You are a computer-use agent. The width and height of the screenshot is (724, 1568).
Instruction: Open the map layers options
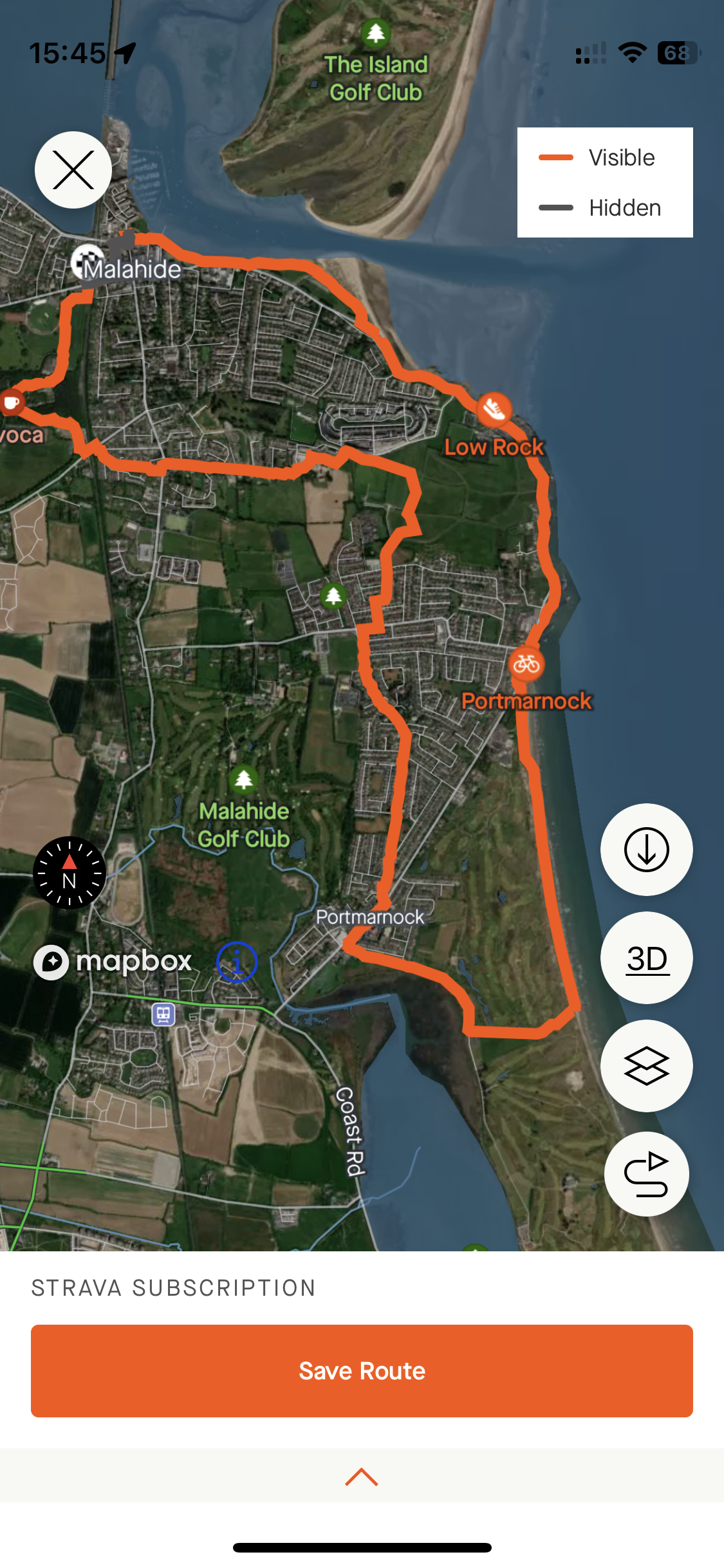[646, 1066]
